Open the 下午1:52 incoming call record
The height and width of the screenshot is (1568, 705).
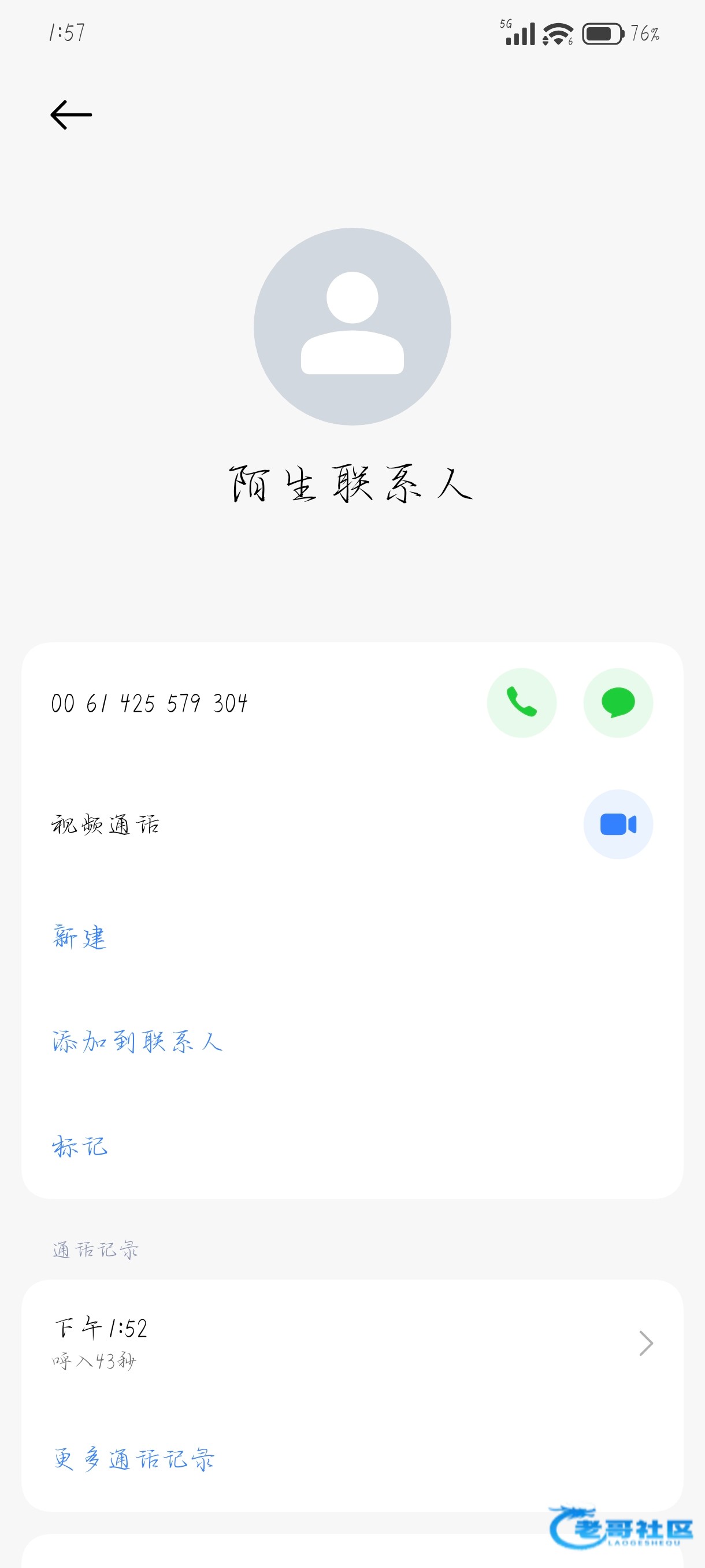[x=352, y=1343]
